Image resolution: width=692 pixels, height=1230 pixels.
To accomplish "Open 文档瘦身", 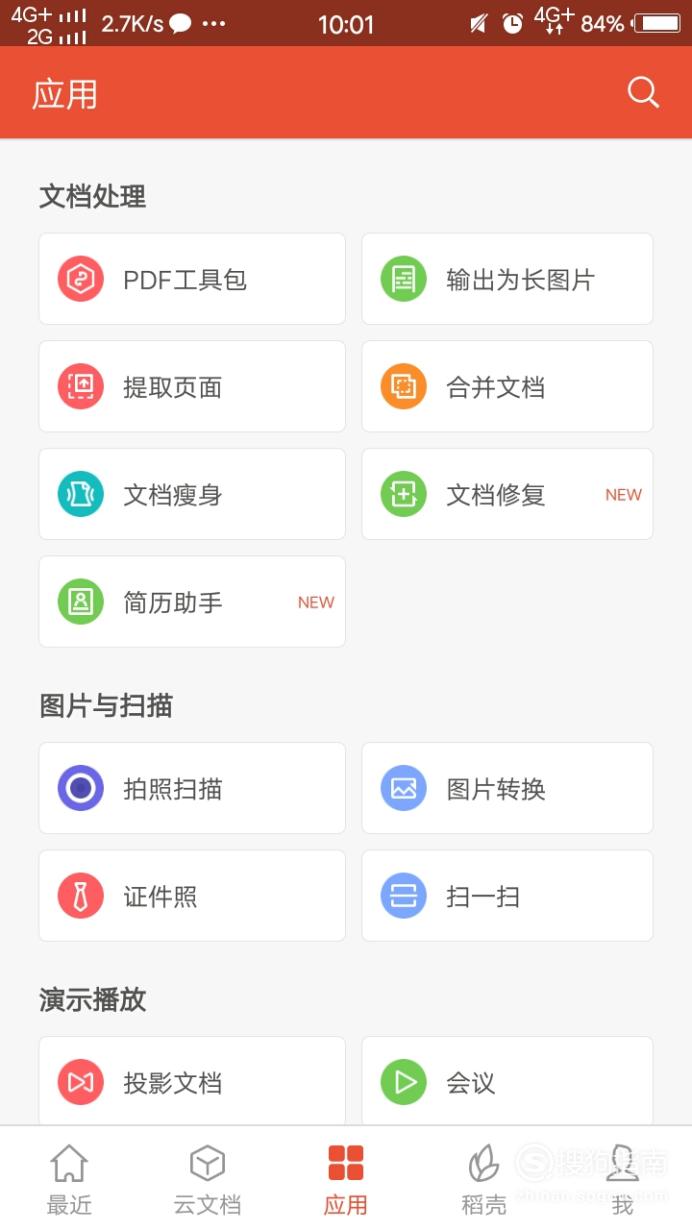I will click(x=192, y=494).
